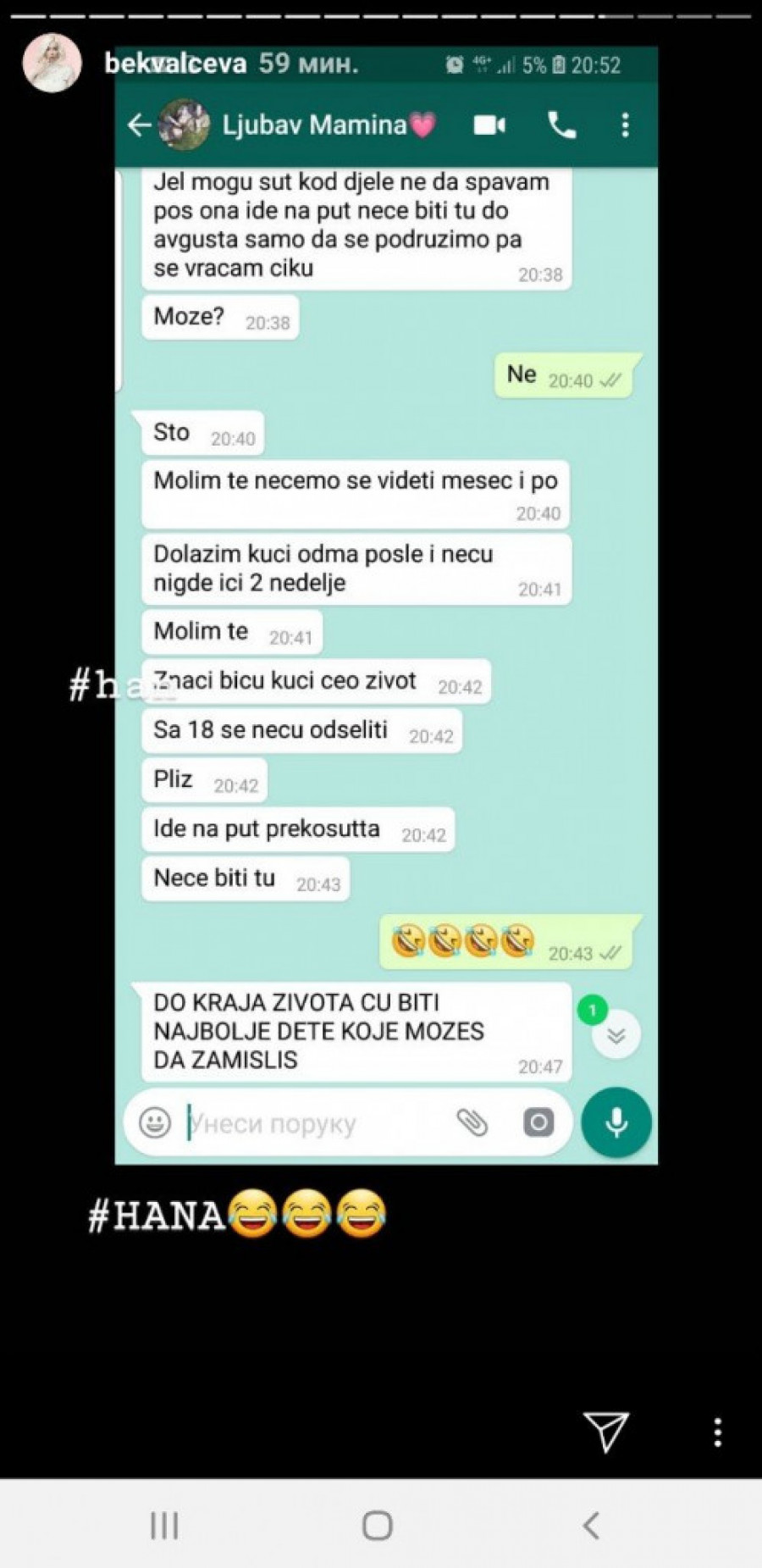
Task: Open the recent apps view
Action: [164, 1526]
